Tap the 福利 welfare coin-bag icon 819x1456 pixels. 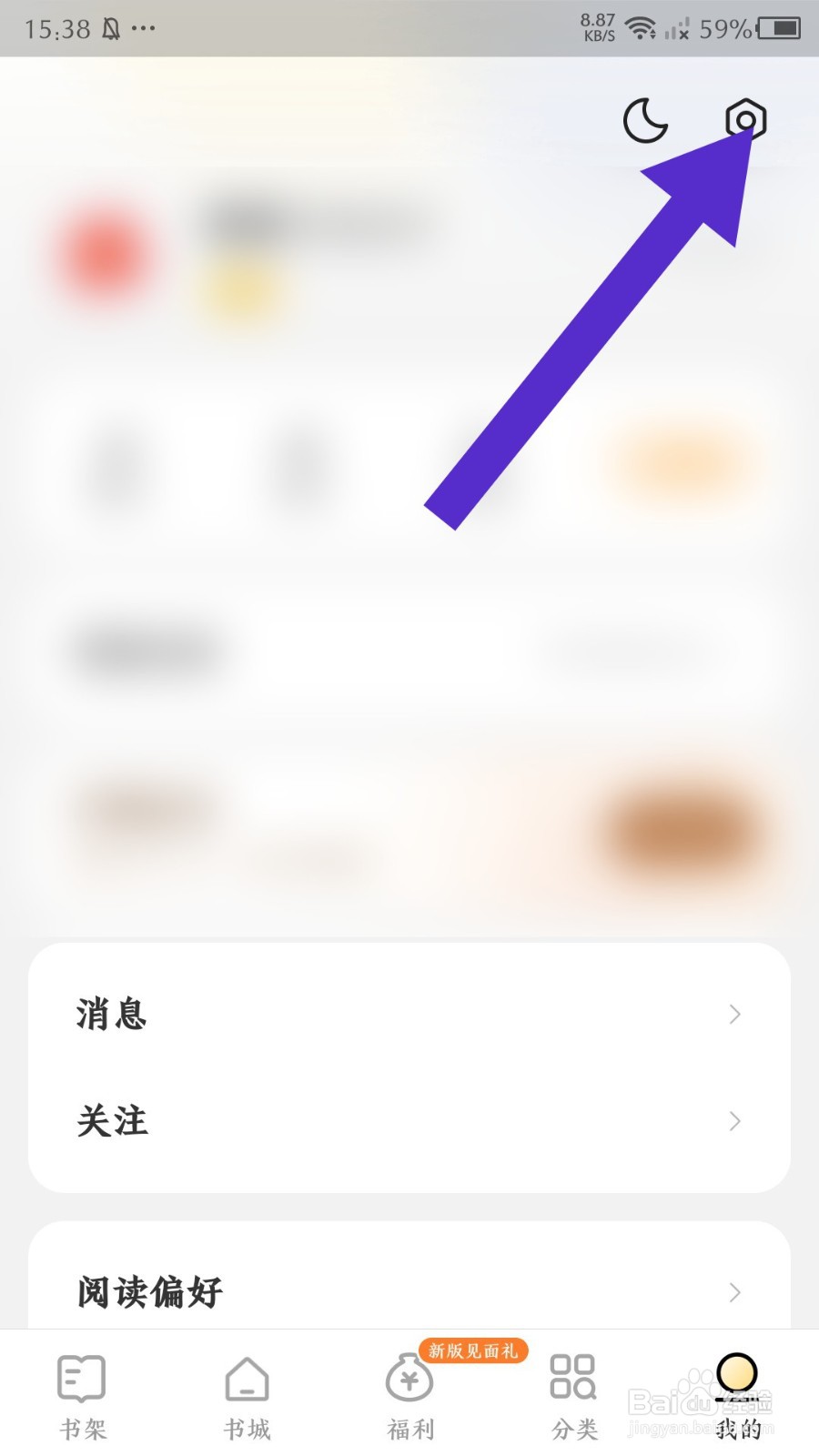(x=409, y=1380)
